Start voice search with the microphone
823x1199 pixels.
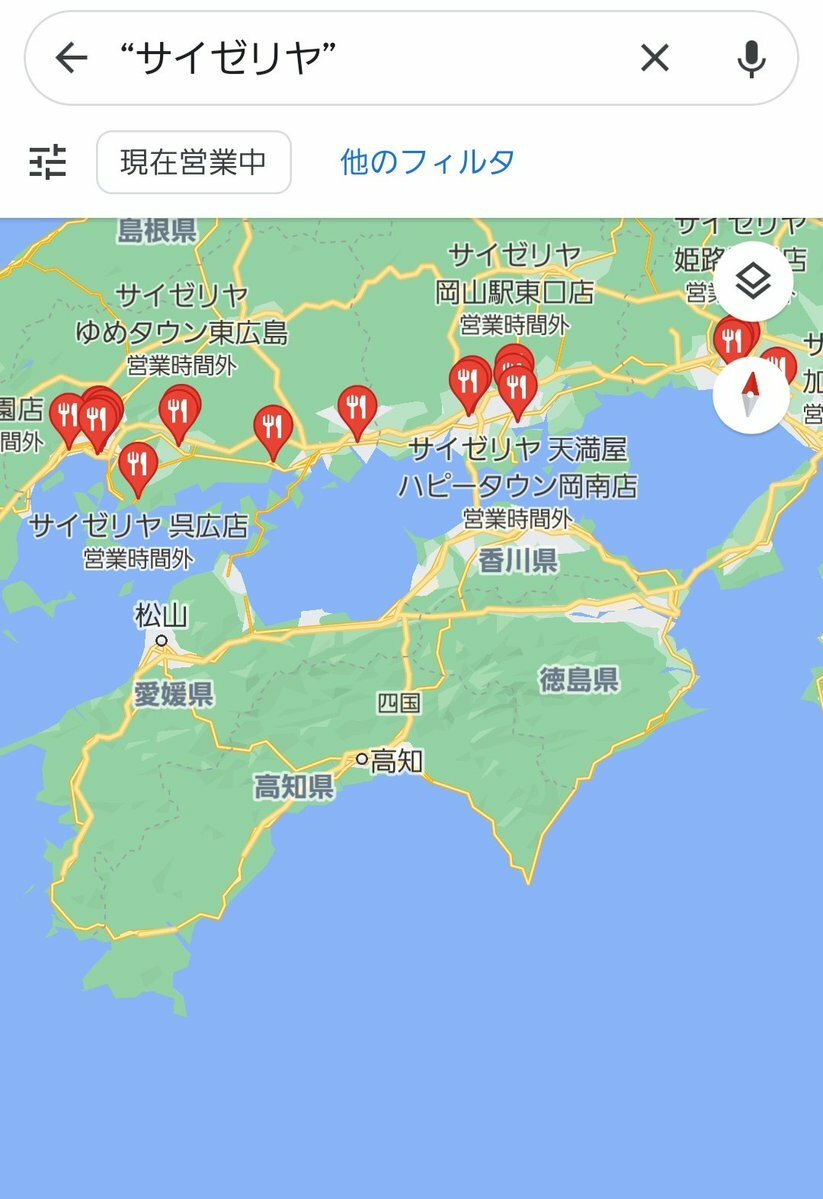tap(751, 59)
